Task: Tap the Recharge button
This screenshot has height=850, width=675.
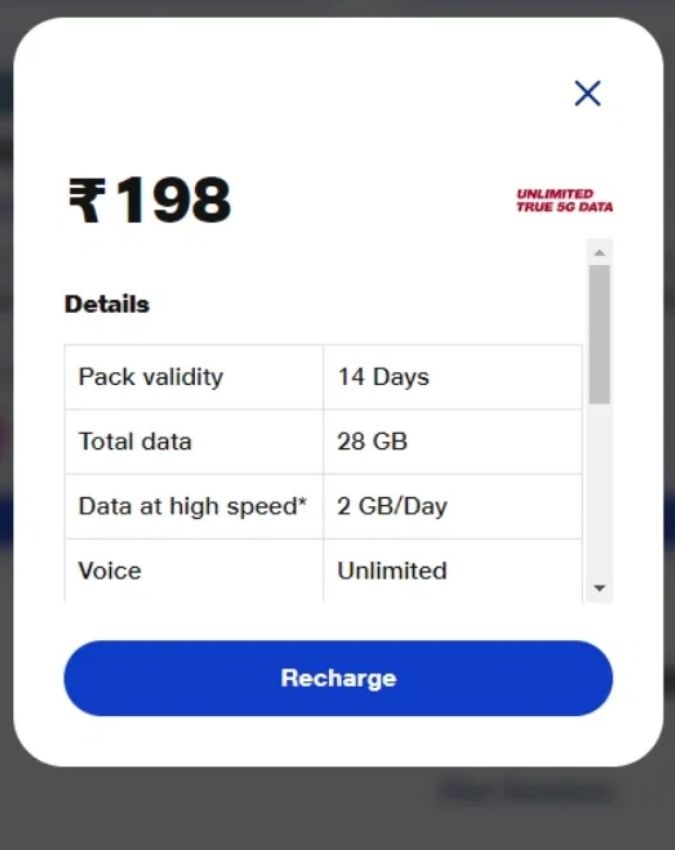Action: (338, 678)
